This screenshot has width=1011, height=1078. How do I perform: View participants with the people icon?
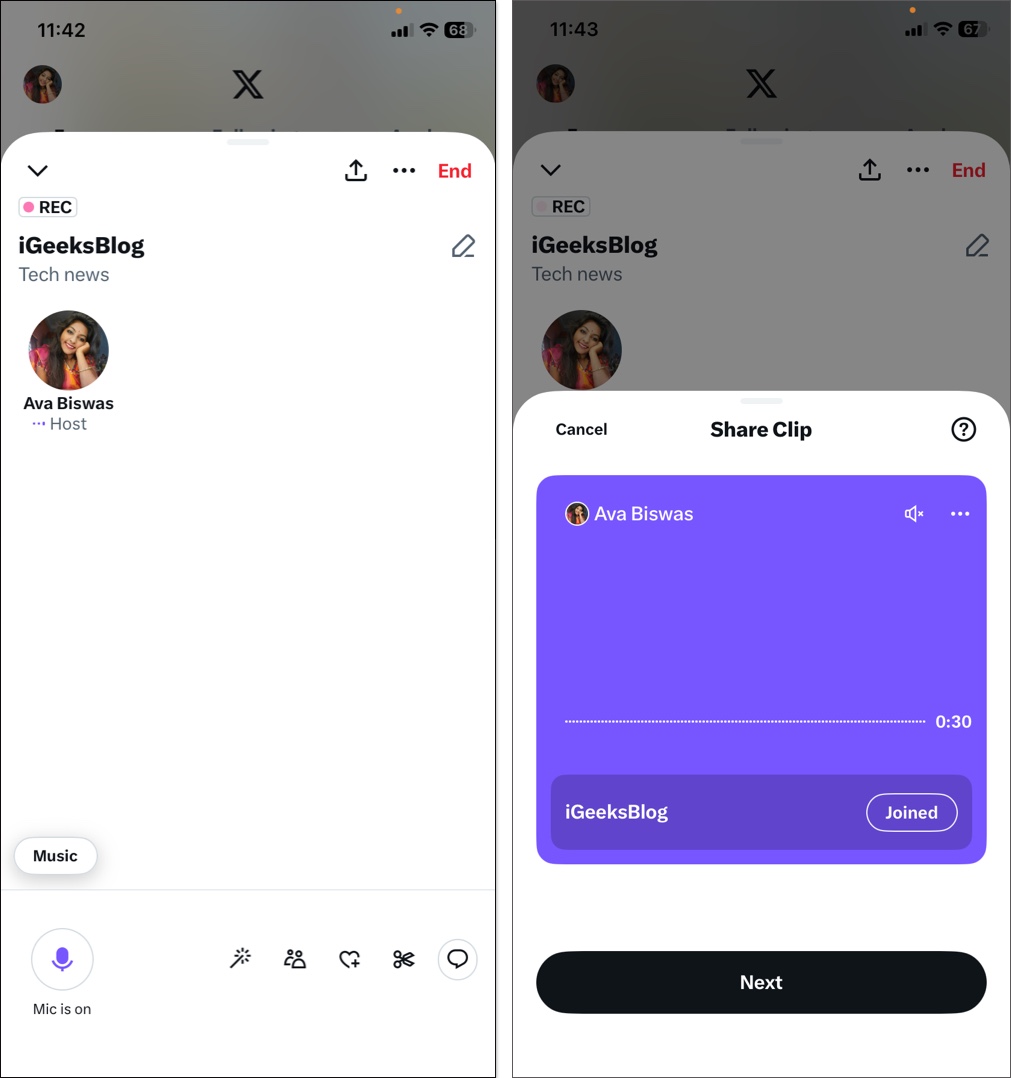(295, 959)
